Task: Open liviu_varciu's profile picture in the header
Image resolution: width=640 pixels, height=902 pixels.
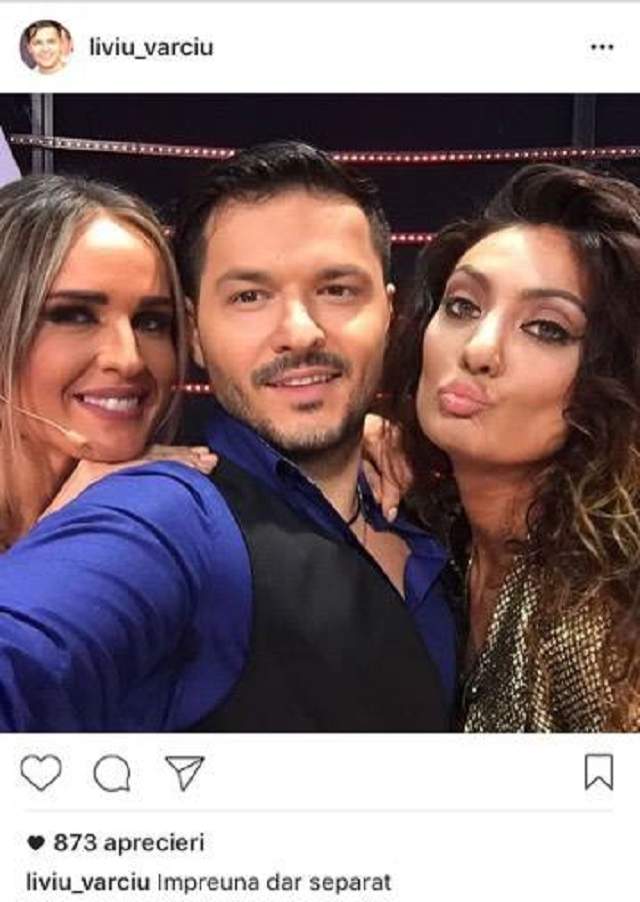Action: [45, 47]
